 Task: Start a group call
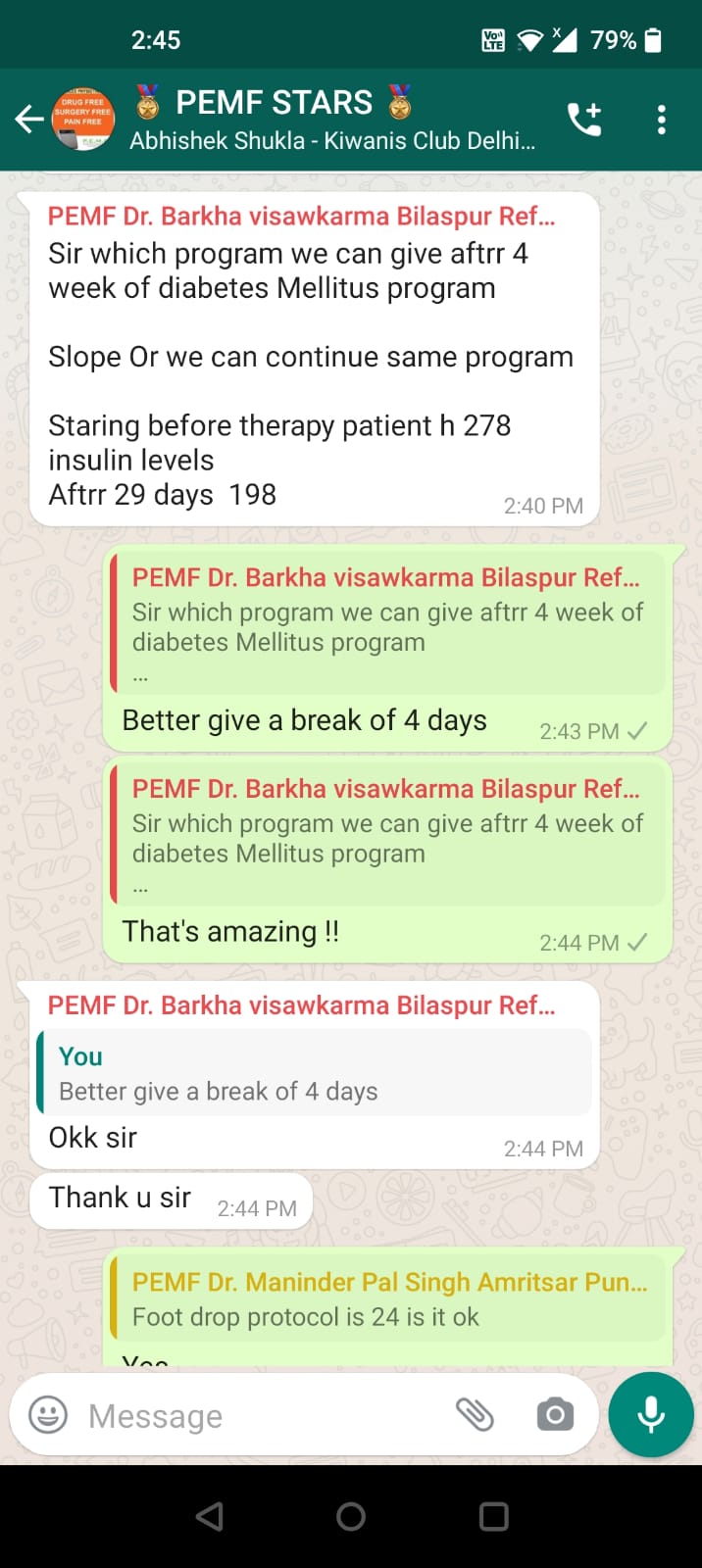click(584, 120)
